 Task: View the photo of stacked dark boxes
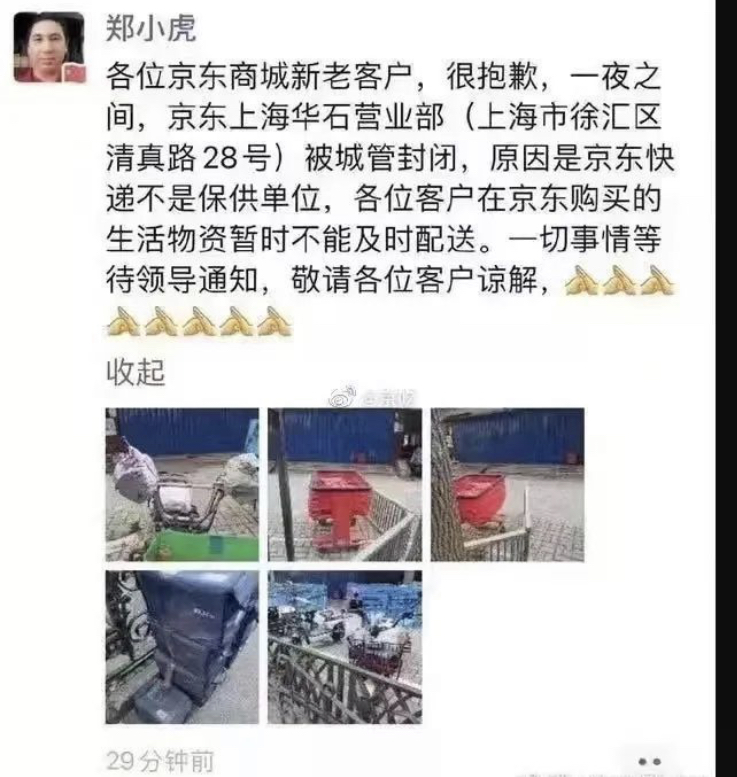[x=182, y=647]
